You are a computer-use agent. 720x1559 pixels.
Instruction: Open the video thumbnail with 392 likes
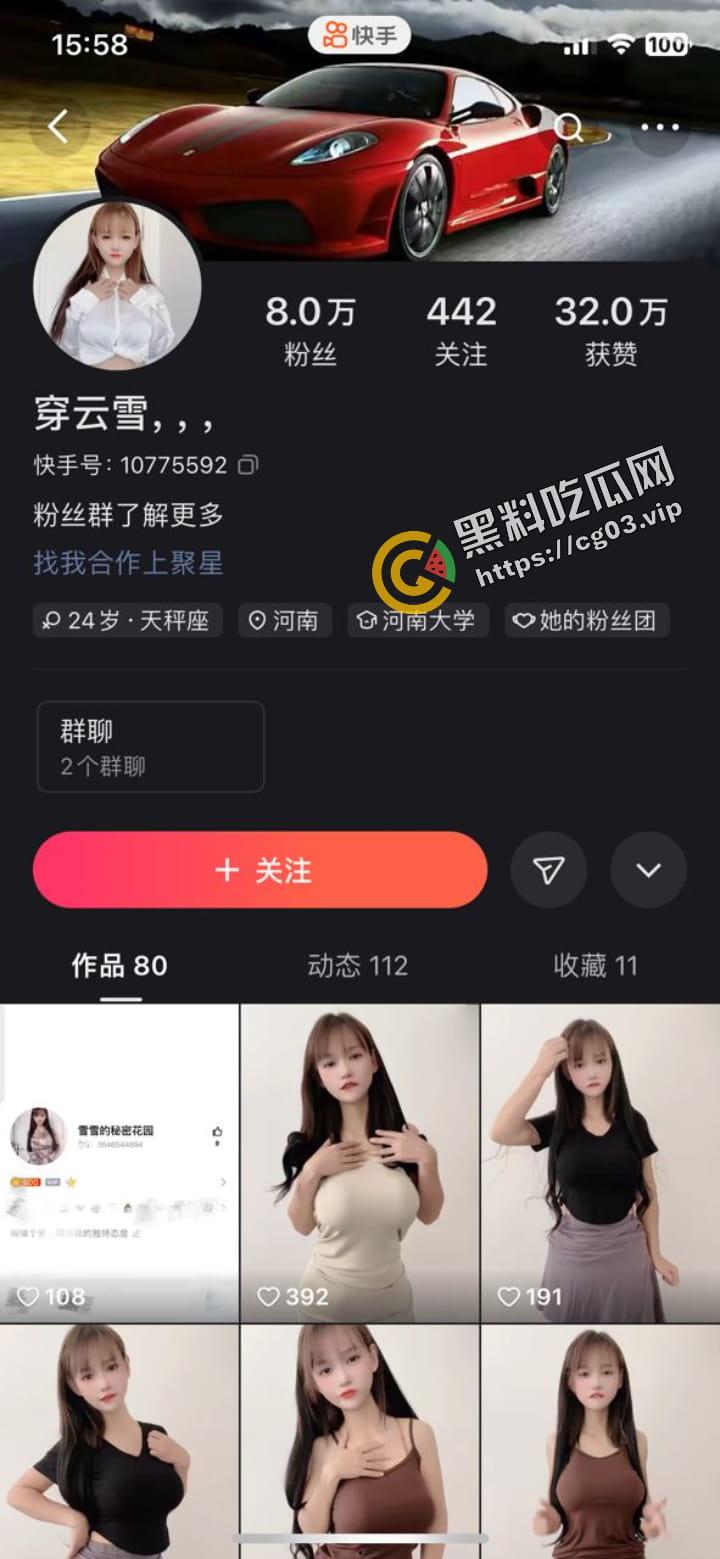click(358, 1158)
